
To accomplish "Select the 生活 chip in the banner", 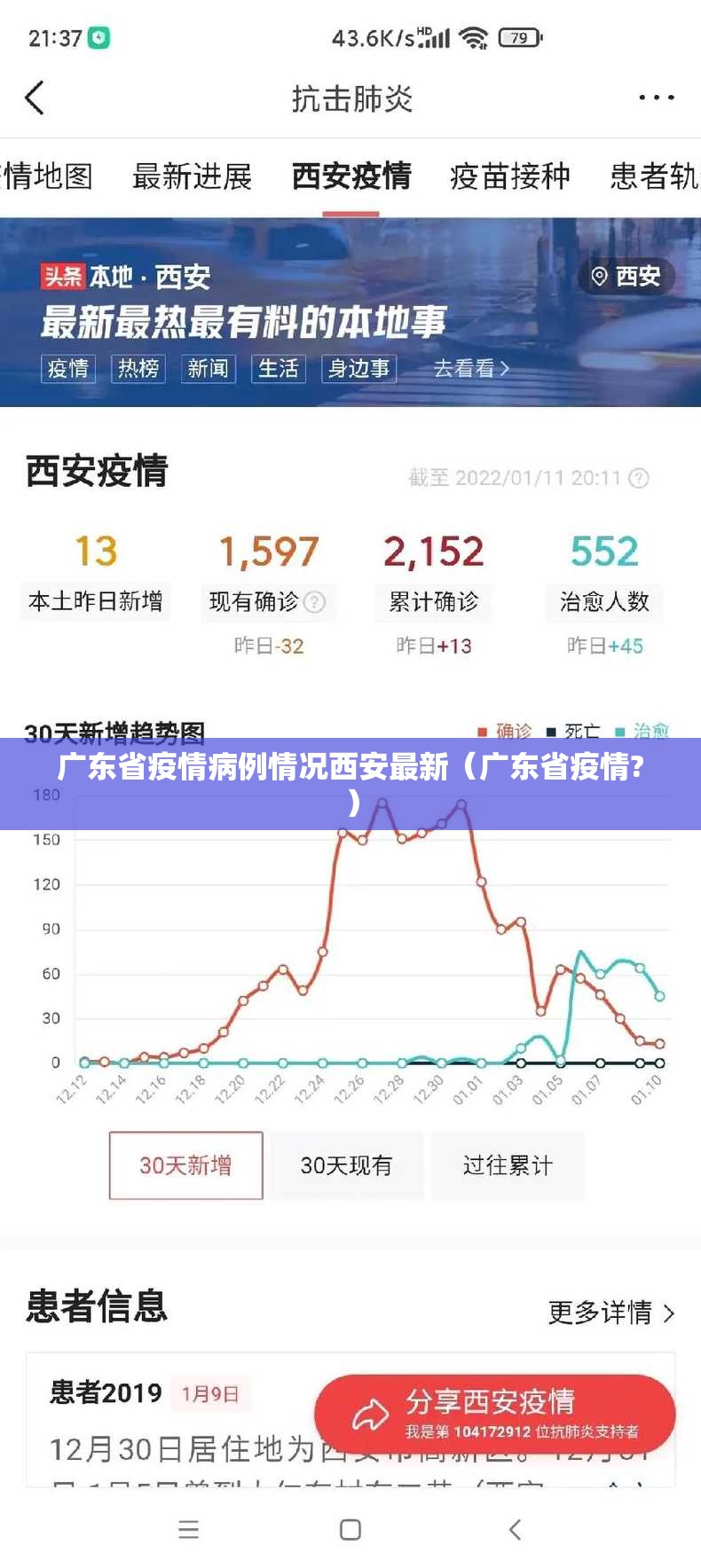I will pos(278,368).
